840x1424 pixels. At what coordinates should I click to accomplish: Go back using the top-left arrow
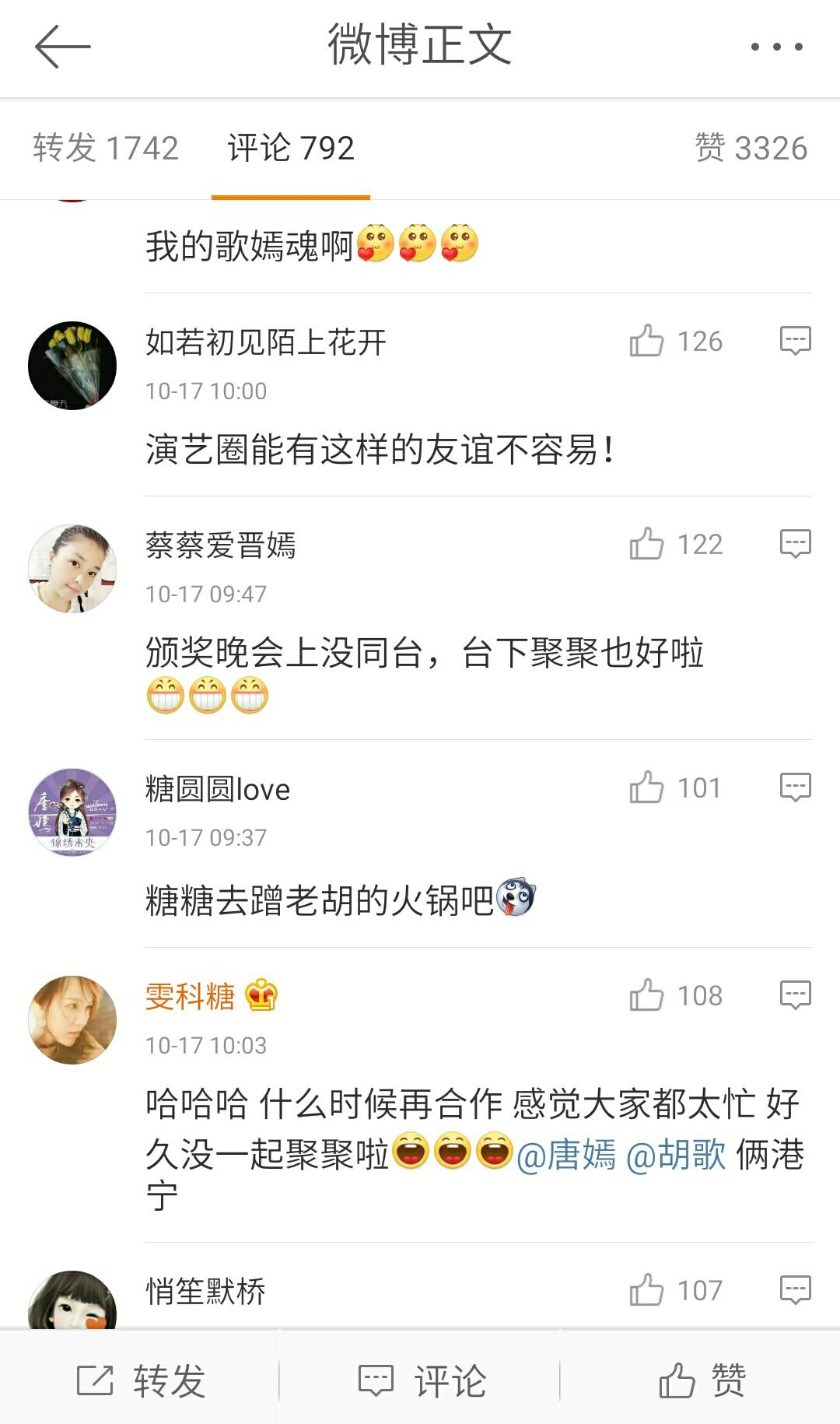pyautogui.click(x=62, y=47)
